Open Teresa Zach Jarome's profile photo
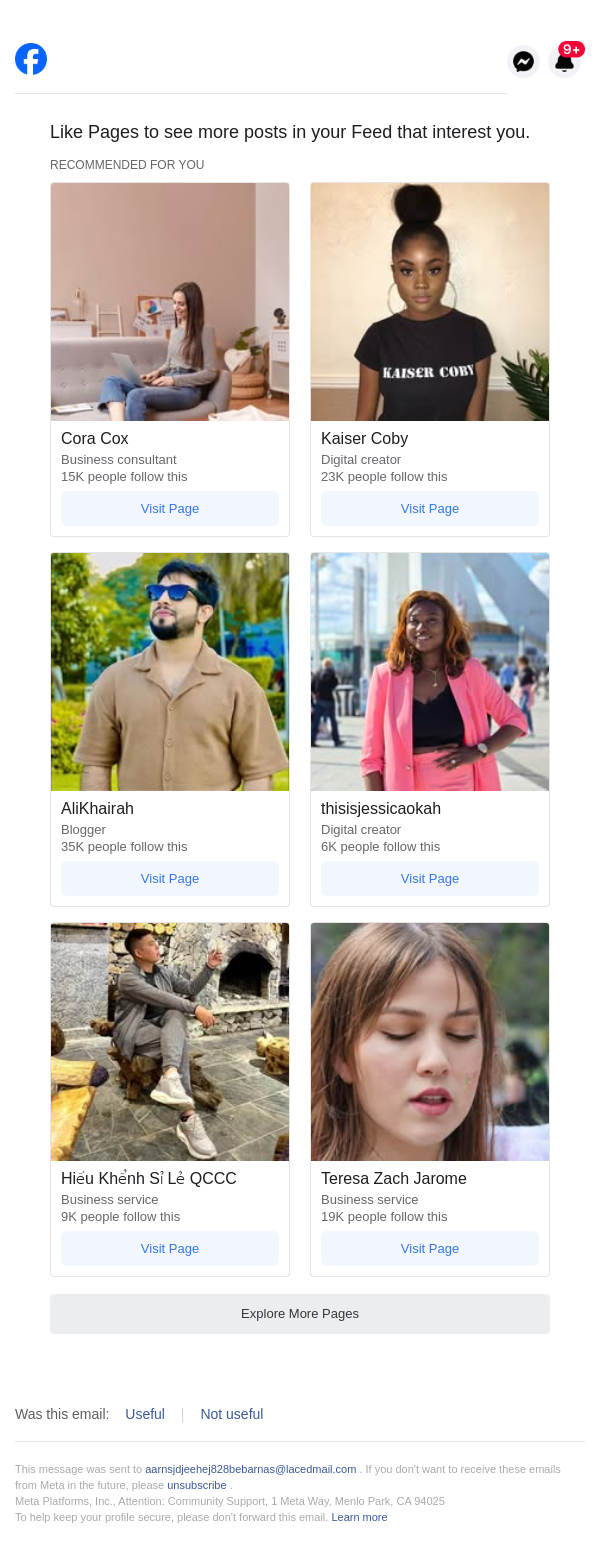 pyautogui.click(x=430, y=1041)
